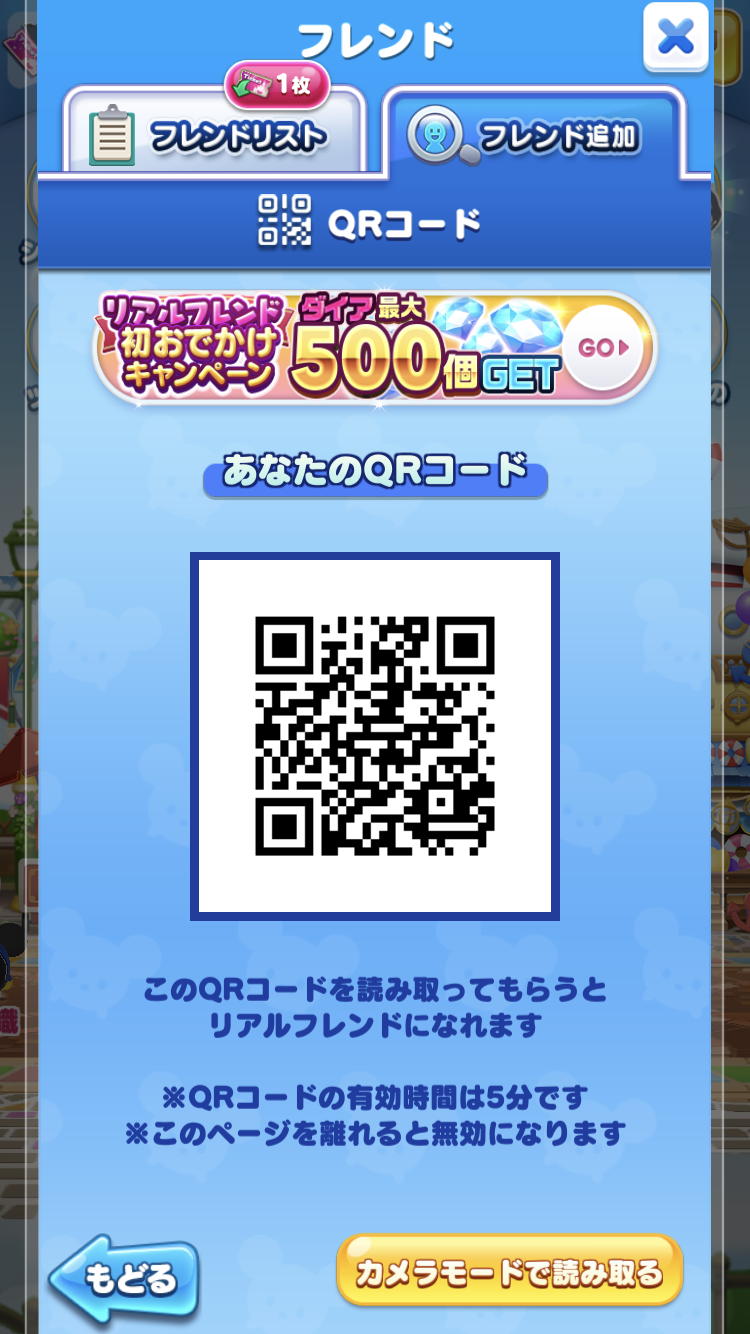Open カメラモードで読み取る scanner
Viewport: 750px width, 1334px height.
pos(509,1271)
